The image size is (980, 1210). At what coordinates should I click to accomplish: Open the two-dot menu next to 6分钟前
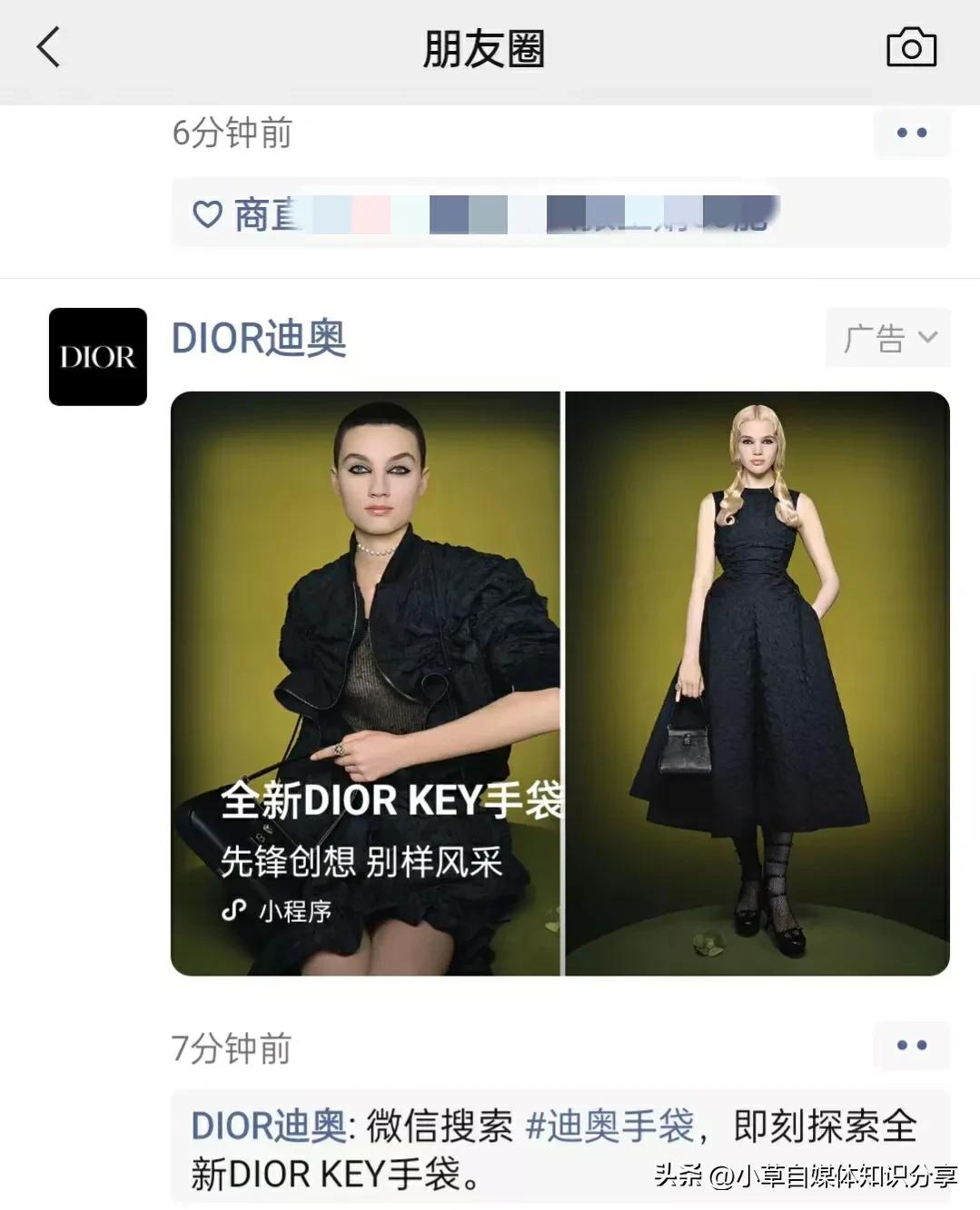(x=911, y=133)
